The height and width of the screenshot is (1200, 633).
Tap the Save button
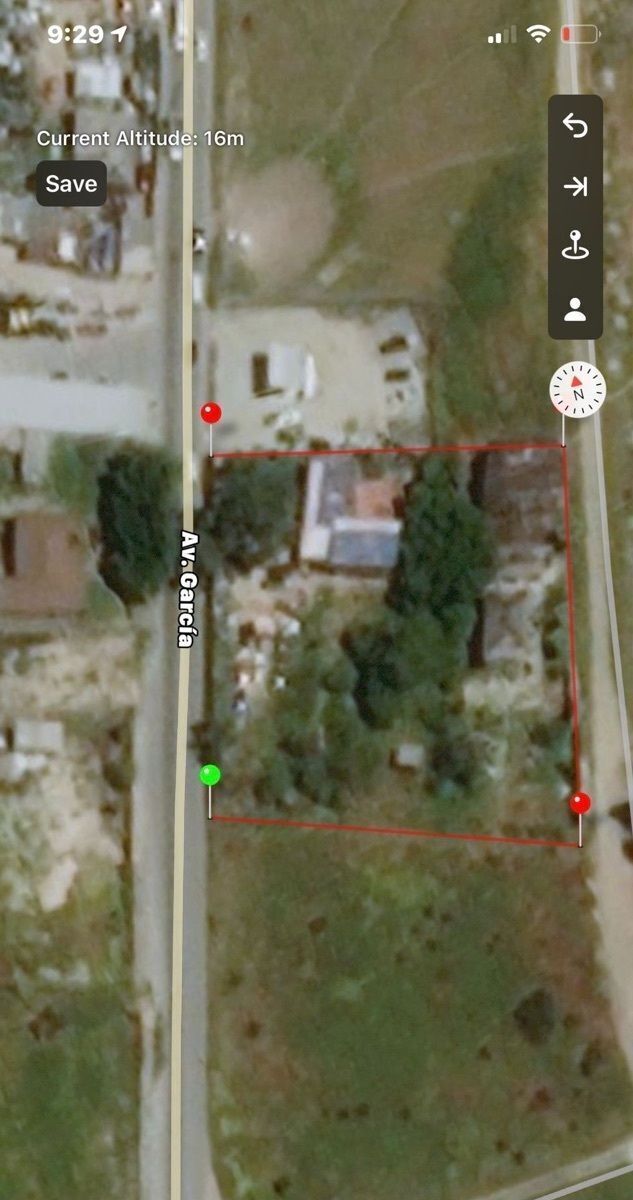pyautogui.click(x=71, y=184)
